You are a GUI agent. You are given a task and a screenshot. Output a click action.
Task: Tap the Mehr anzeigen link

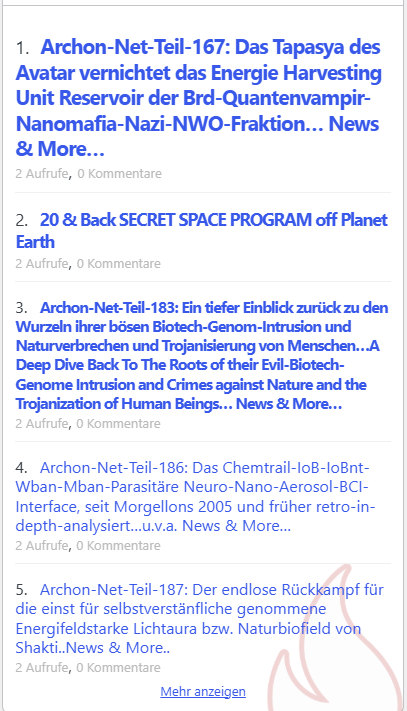click(203, 692)
